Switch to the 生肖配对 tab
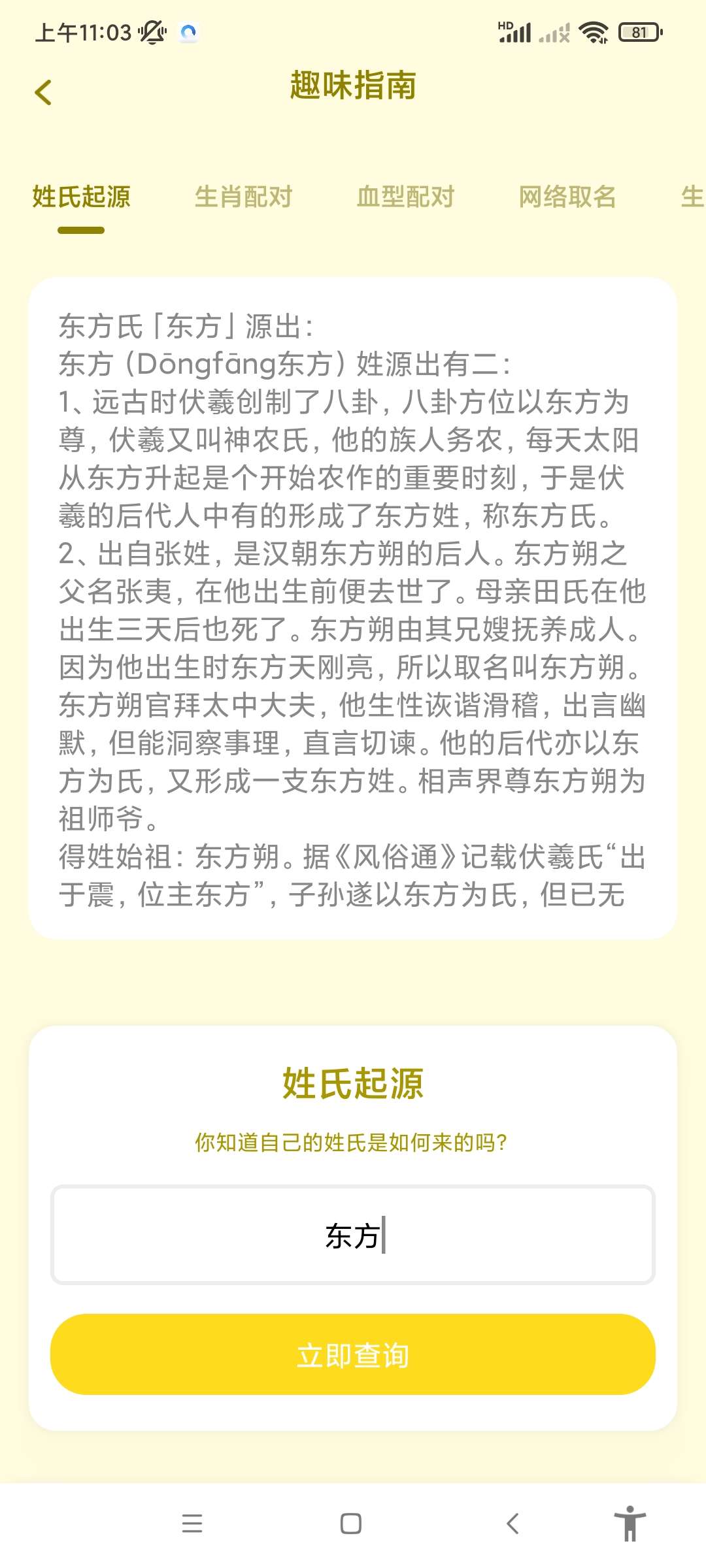 click(x=243, y=197)
